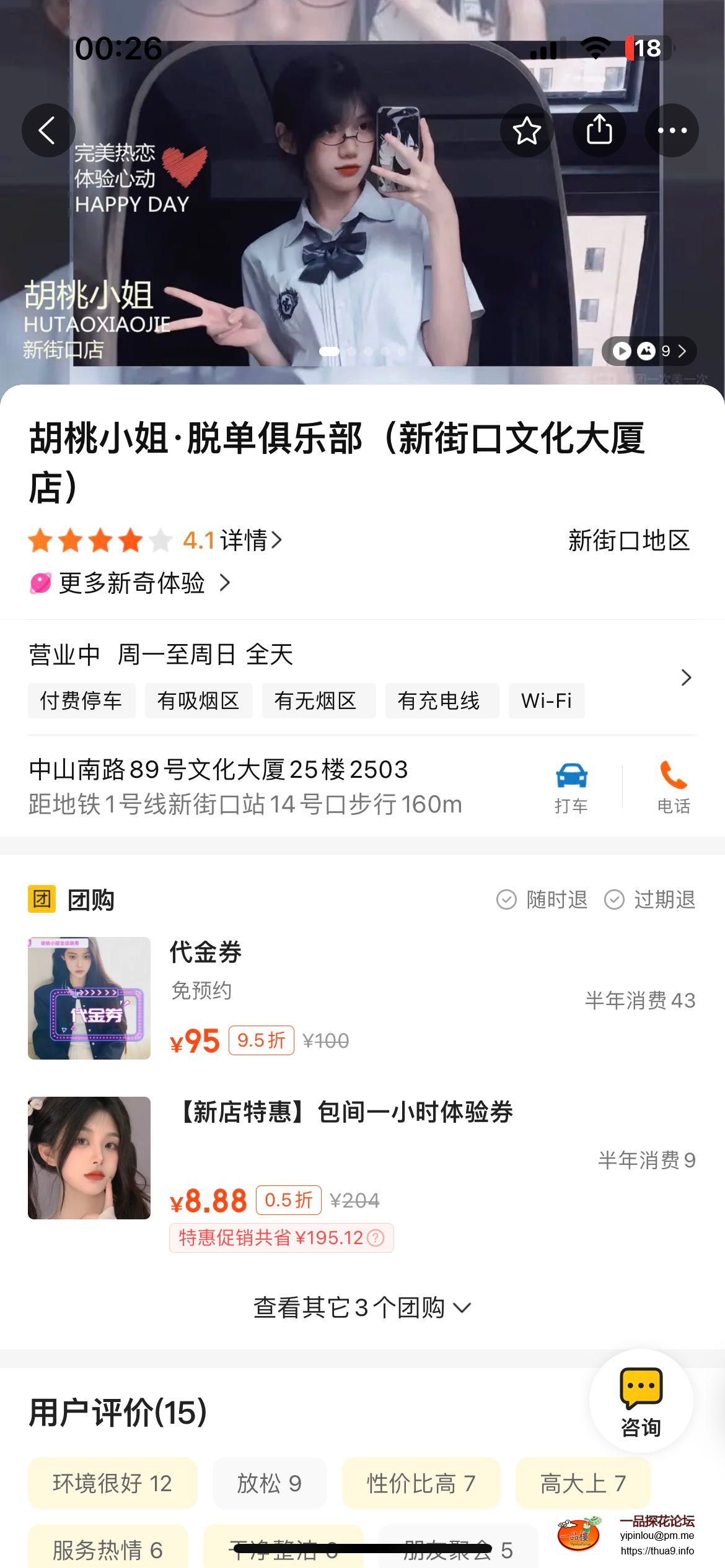Open the photo and video gallery counter
The image size is (725, 1568).
649,351
